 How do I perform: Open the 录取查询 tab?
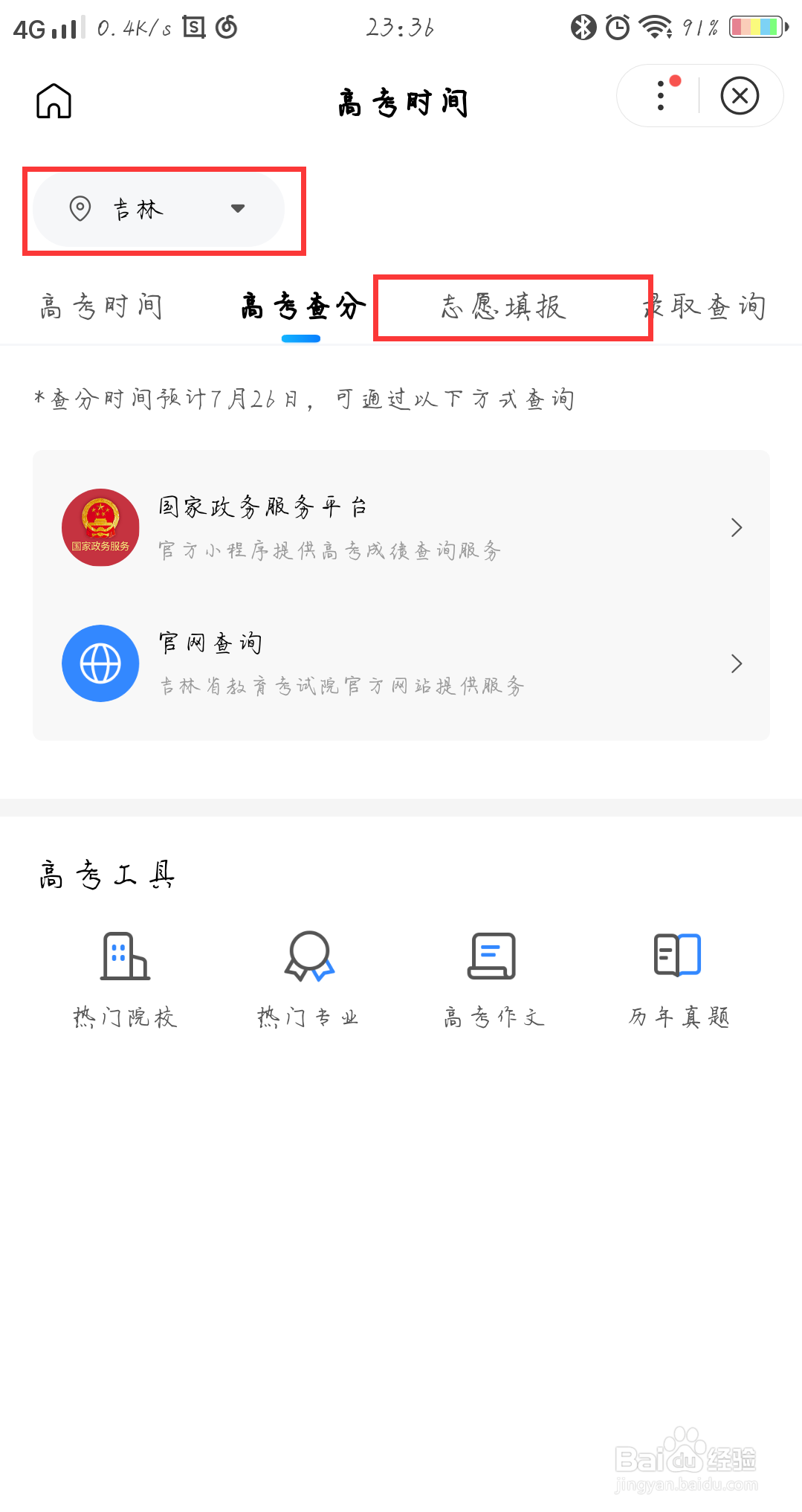(705, 306)
